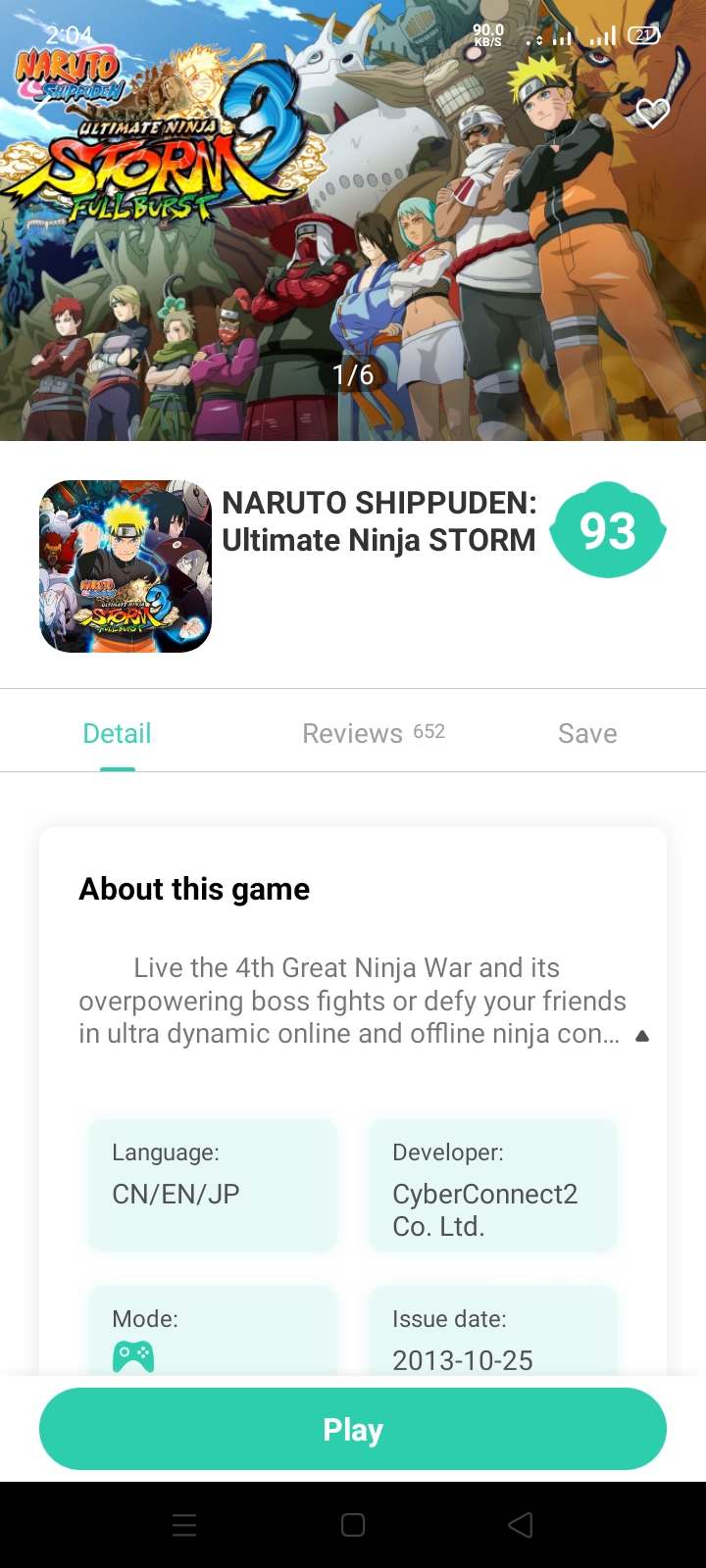Go to the phone's home screen
This screenshot has width=706, height=1568.
pos(353,1525)
